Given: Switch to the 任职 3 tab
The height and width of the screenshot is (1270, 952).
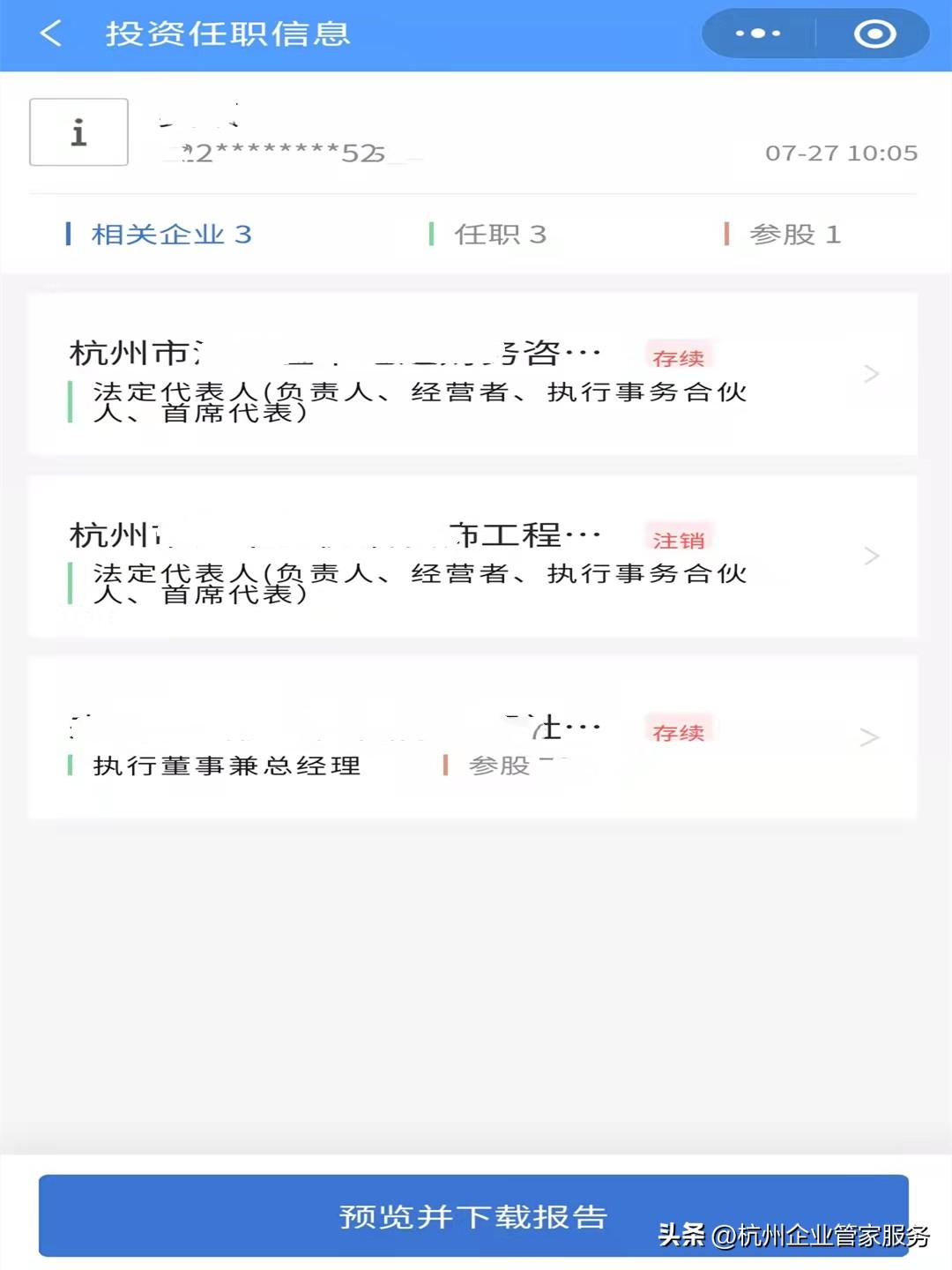Looking at the screenshot, I should (x=500, y=234).
